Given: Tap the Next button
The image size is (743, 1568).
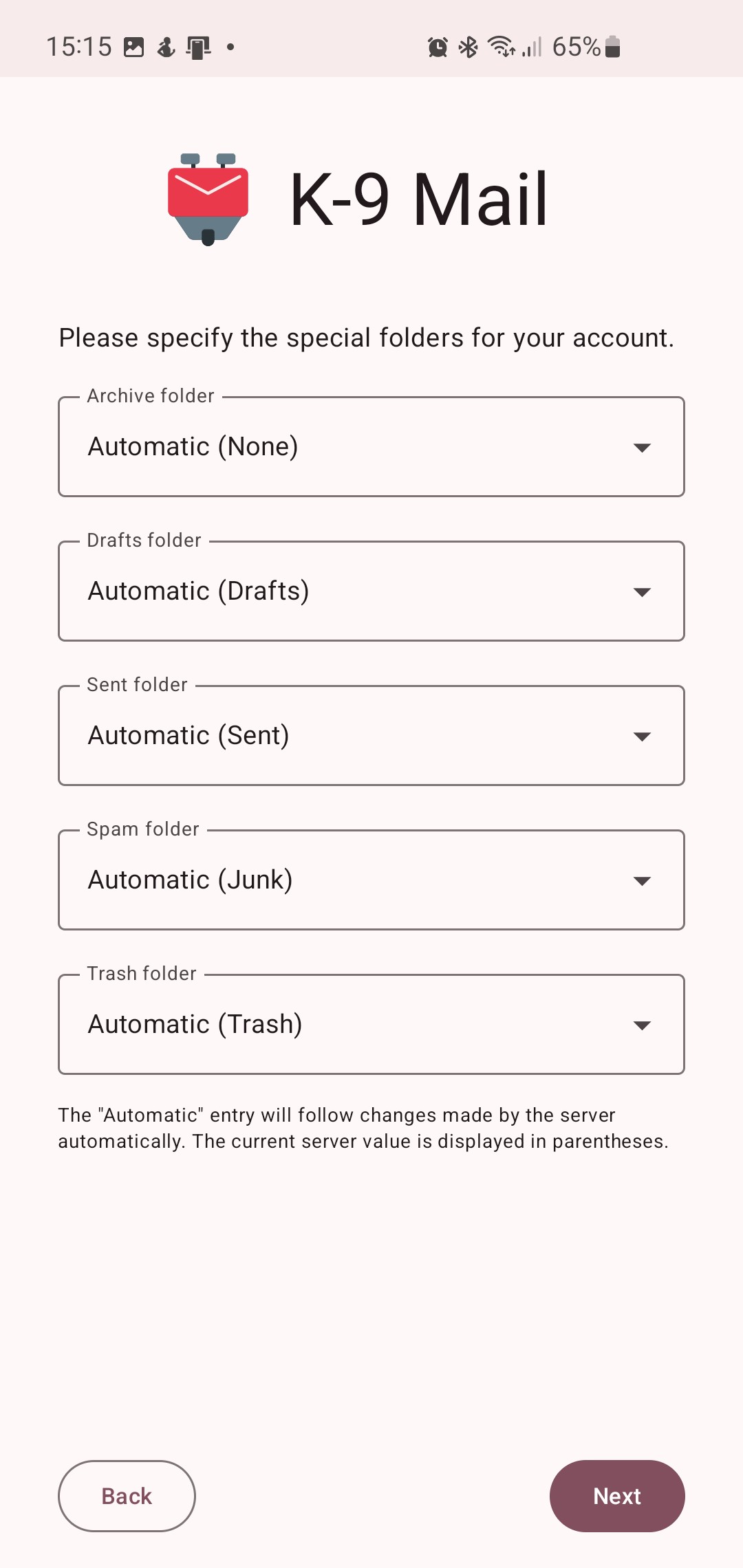Looking at the screenshot, I should point(616,1496).
